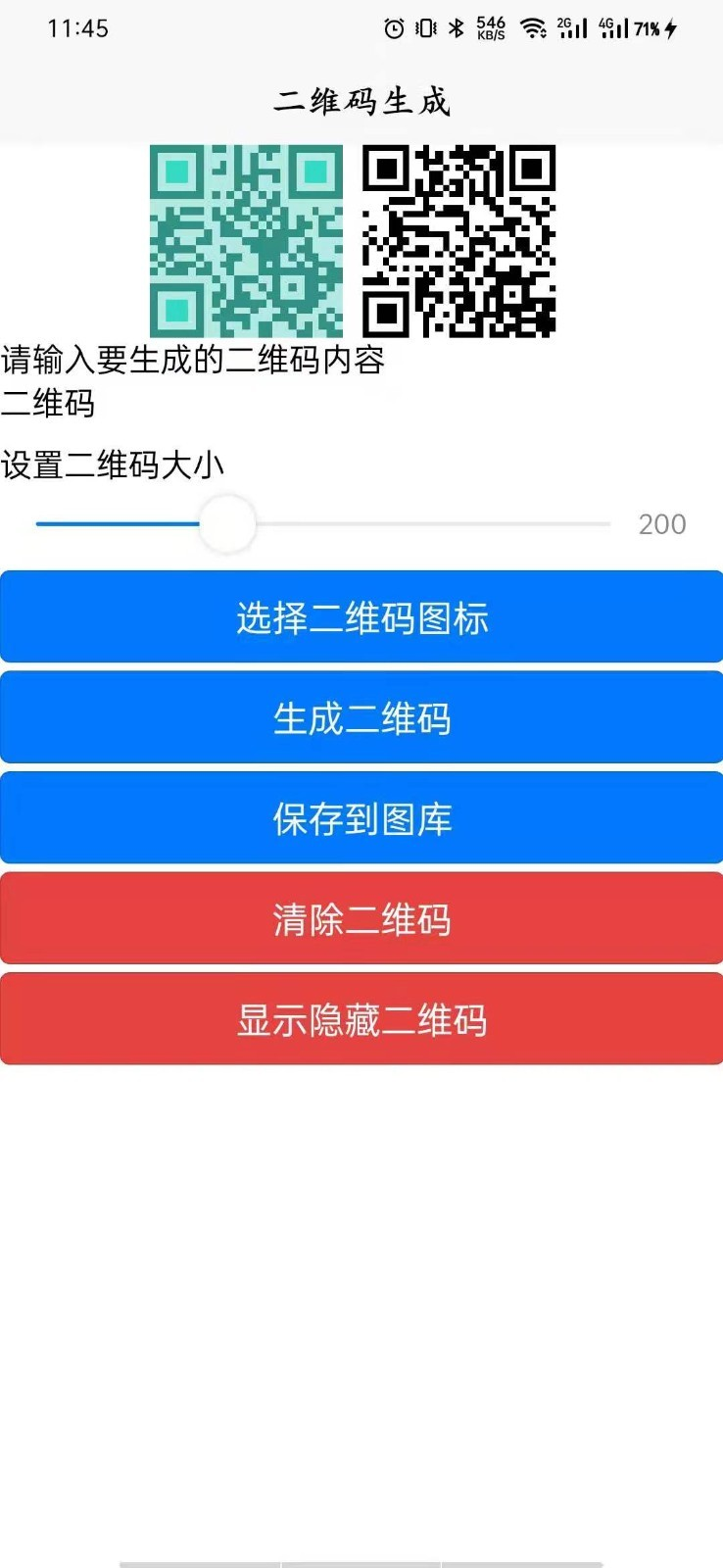Tap the 选择二维码图标 button
This screenshot has height=1568, width=723.
(361, 618)
